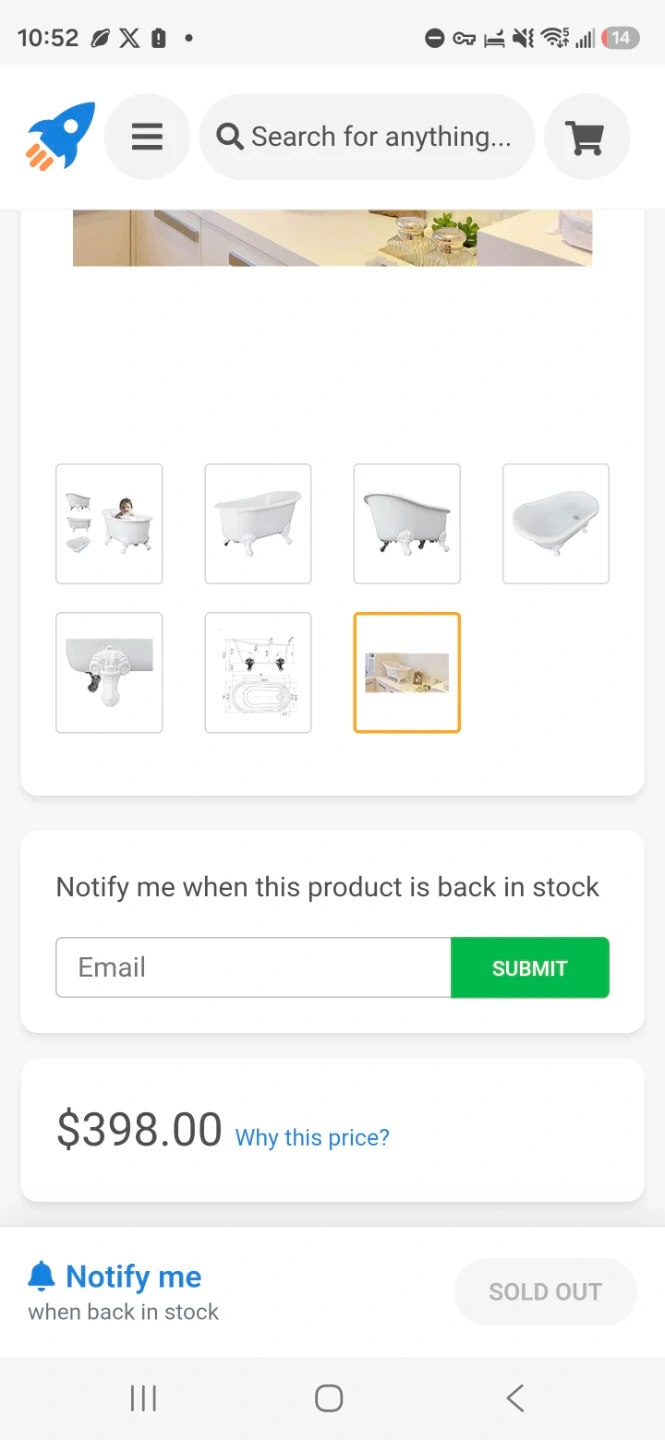The height and width of the screenshot is (1440, 665).
Task: Open the 'Why this price?' link
Action: click(312, 1137)
